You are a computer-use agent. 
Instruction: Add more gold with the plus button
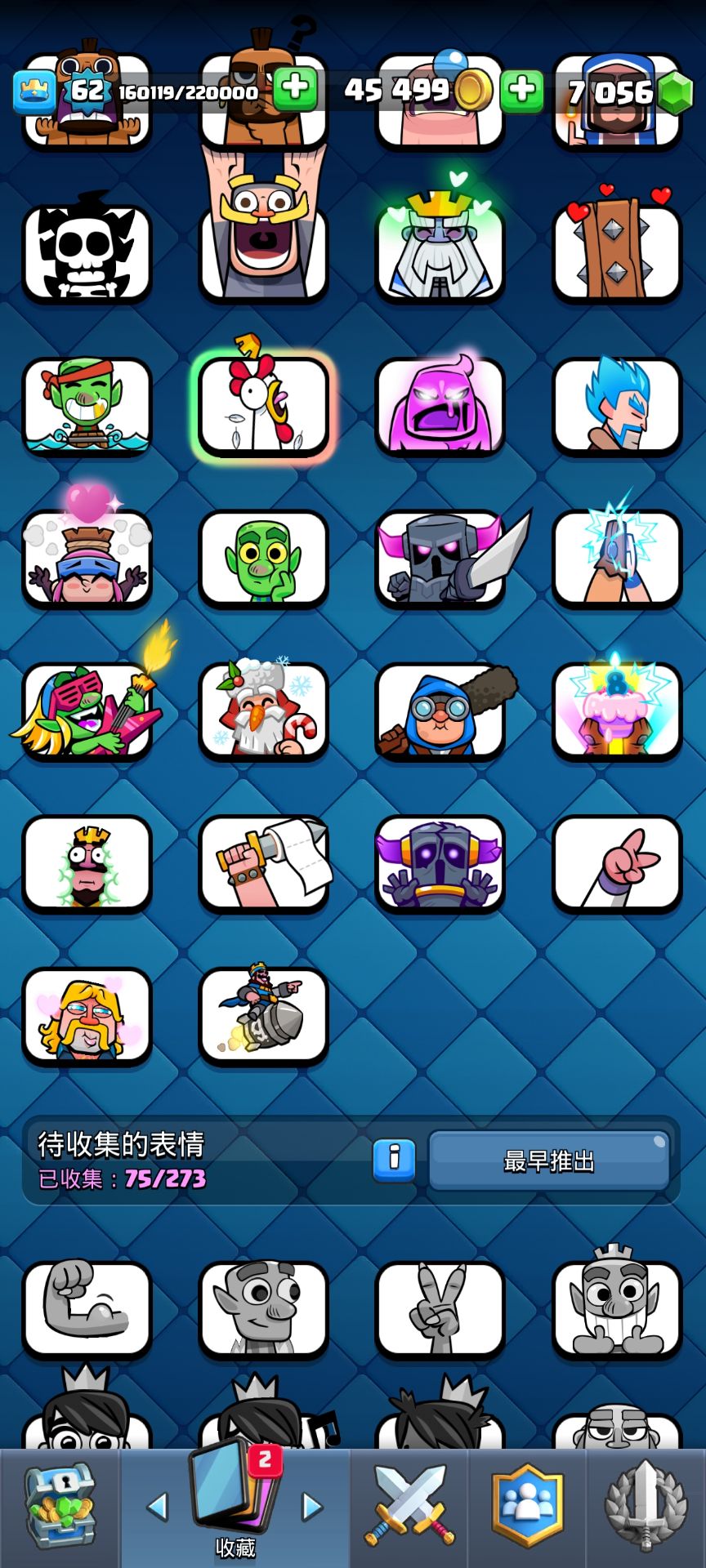pos(521,90)
